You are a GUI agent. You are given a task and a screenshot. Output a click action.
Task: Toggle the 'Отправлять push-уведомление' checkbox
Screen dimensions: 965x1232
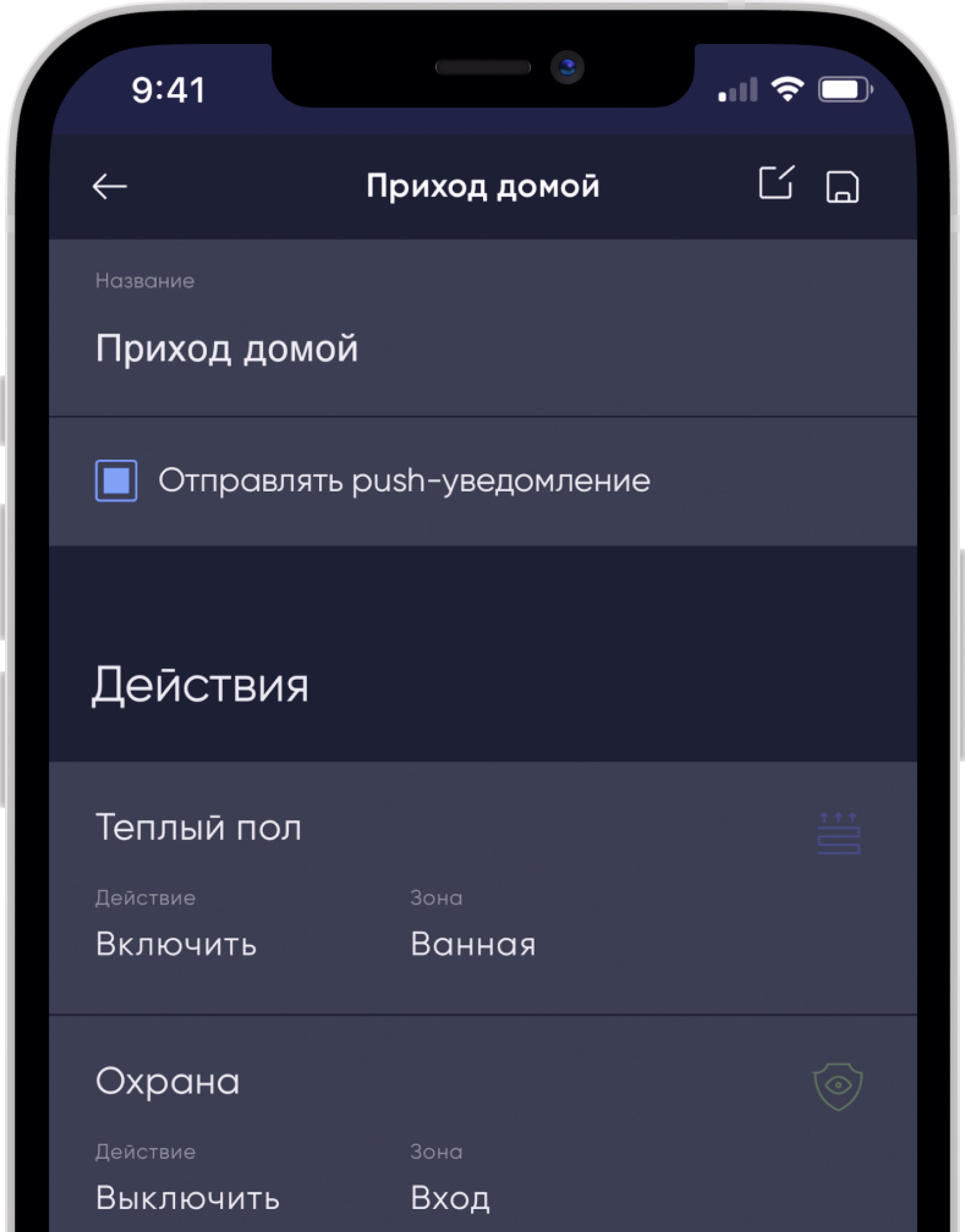[x=116, y=481]
